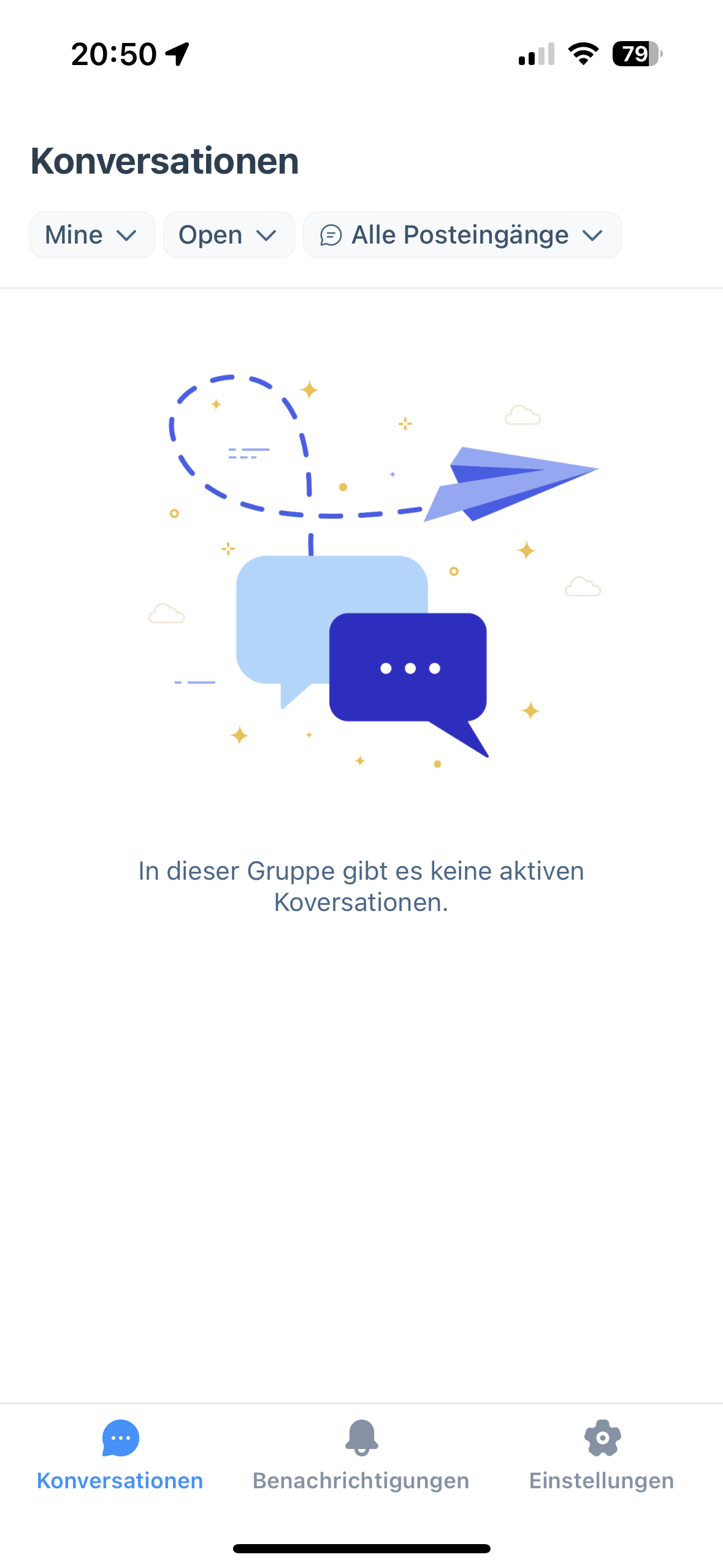Select the Einstellungen gear icon
Viewport: 723px width, 1568px height.
click(x=603, y=1439)
